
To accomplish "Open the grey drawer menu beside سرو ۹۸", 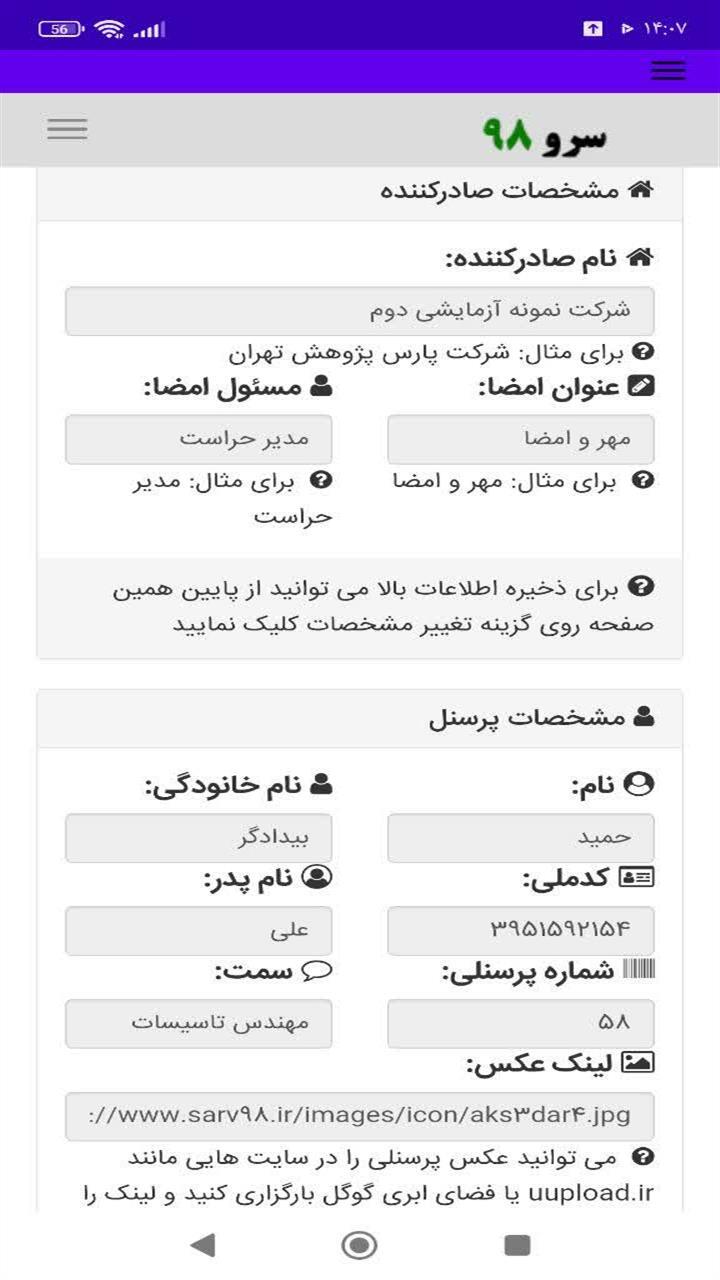I will coord(67,129).
